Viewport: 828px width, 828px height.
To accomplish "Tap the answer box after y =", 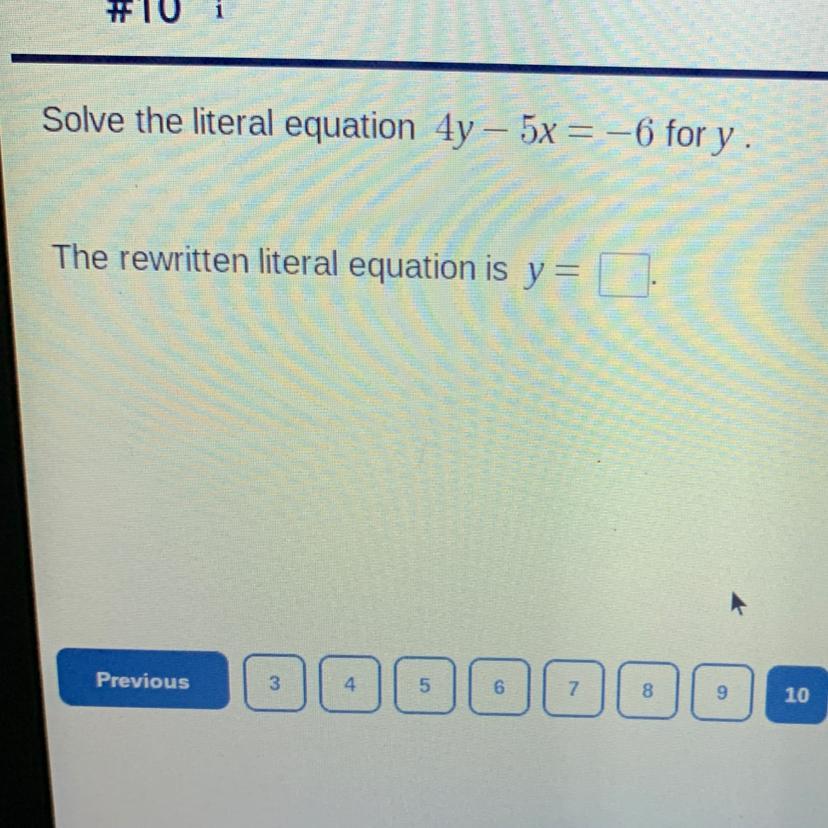I will tap(624, 275).
